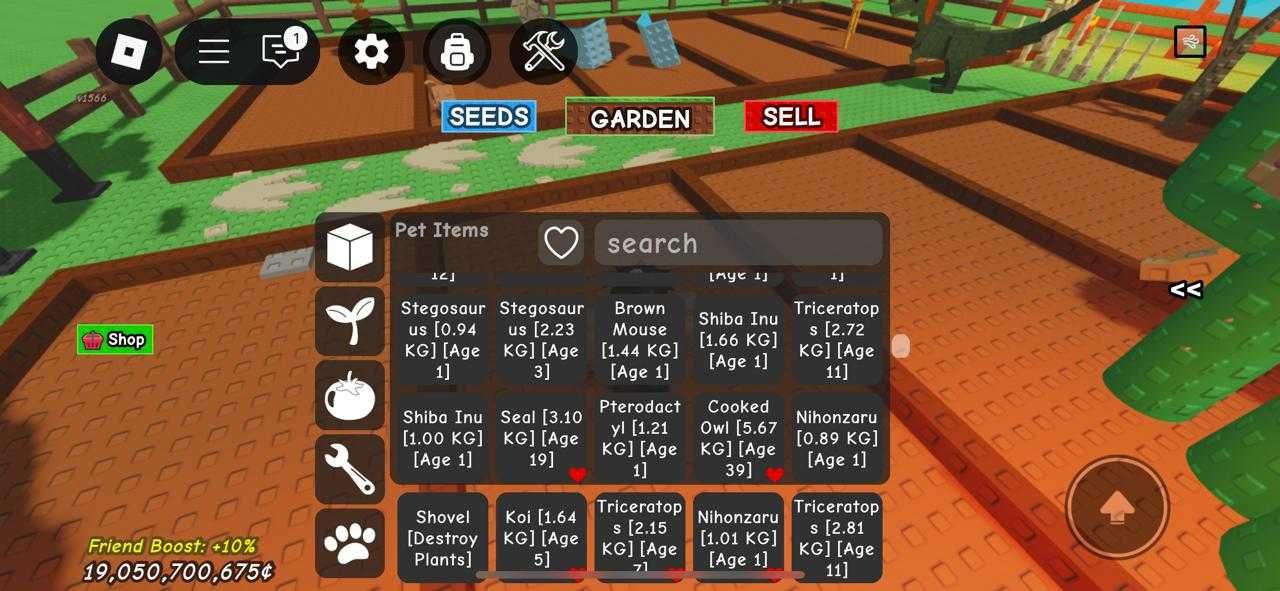
Task: Switch to the wrench gear category
Action: [x=349, y=468]
